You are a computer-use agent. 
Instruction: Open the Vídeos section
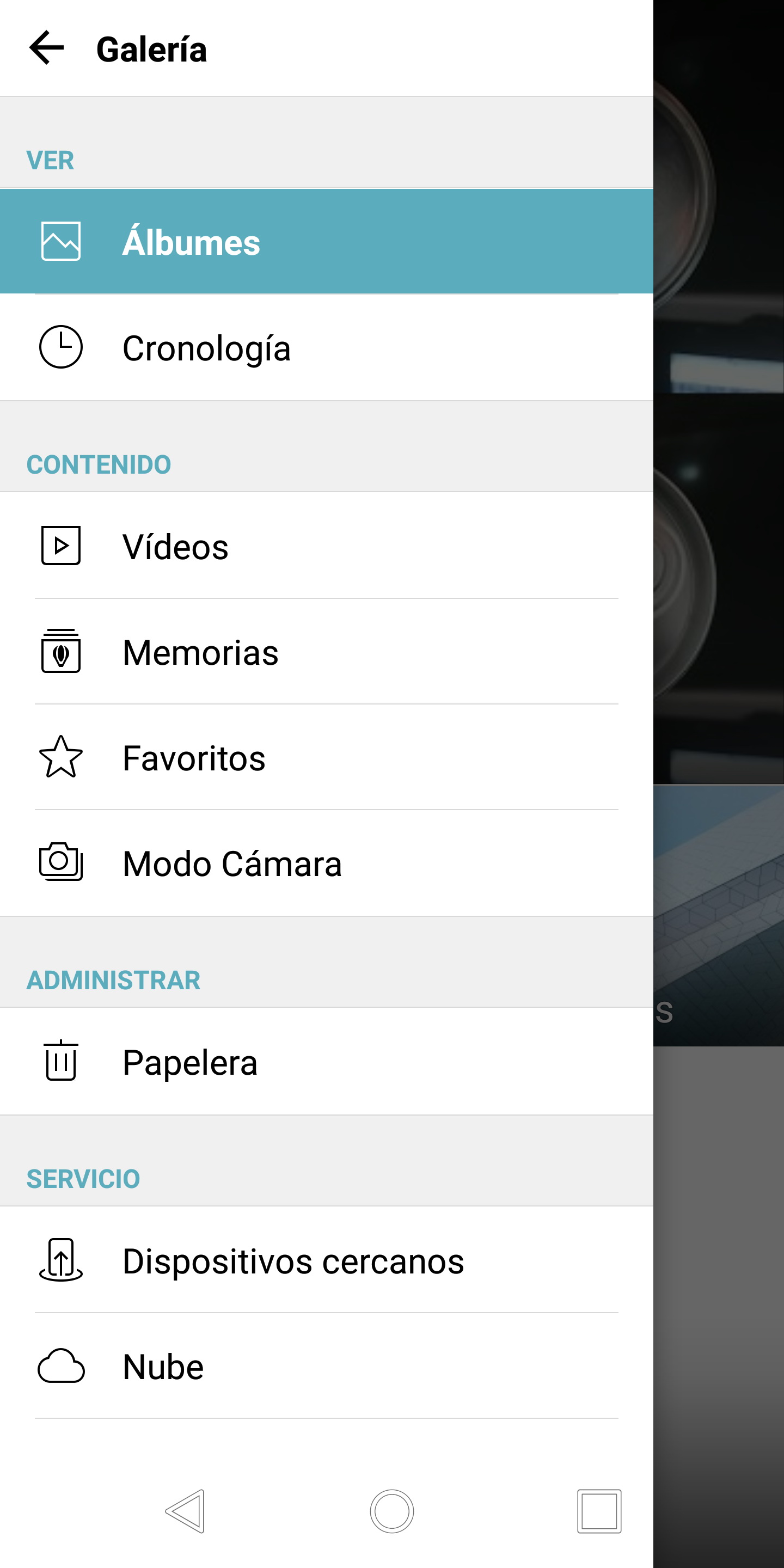point(326,546)
